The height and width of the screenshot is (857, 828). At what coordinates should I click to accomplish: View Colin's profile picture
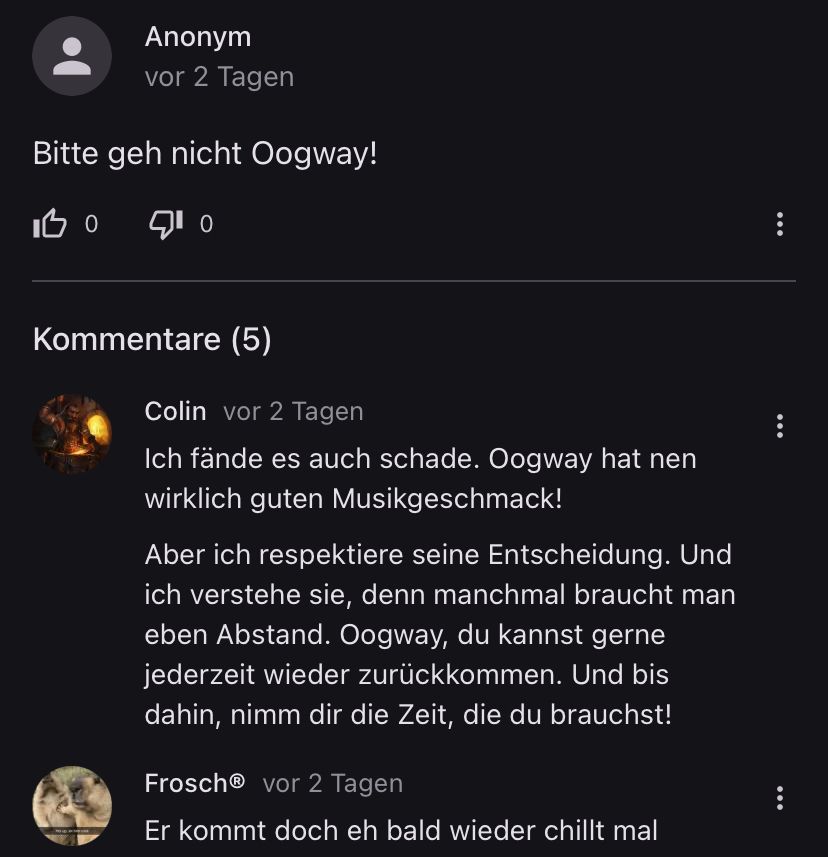72,433
